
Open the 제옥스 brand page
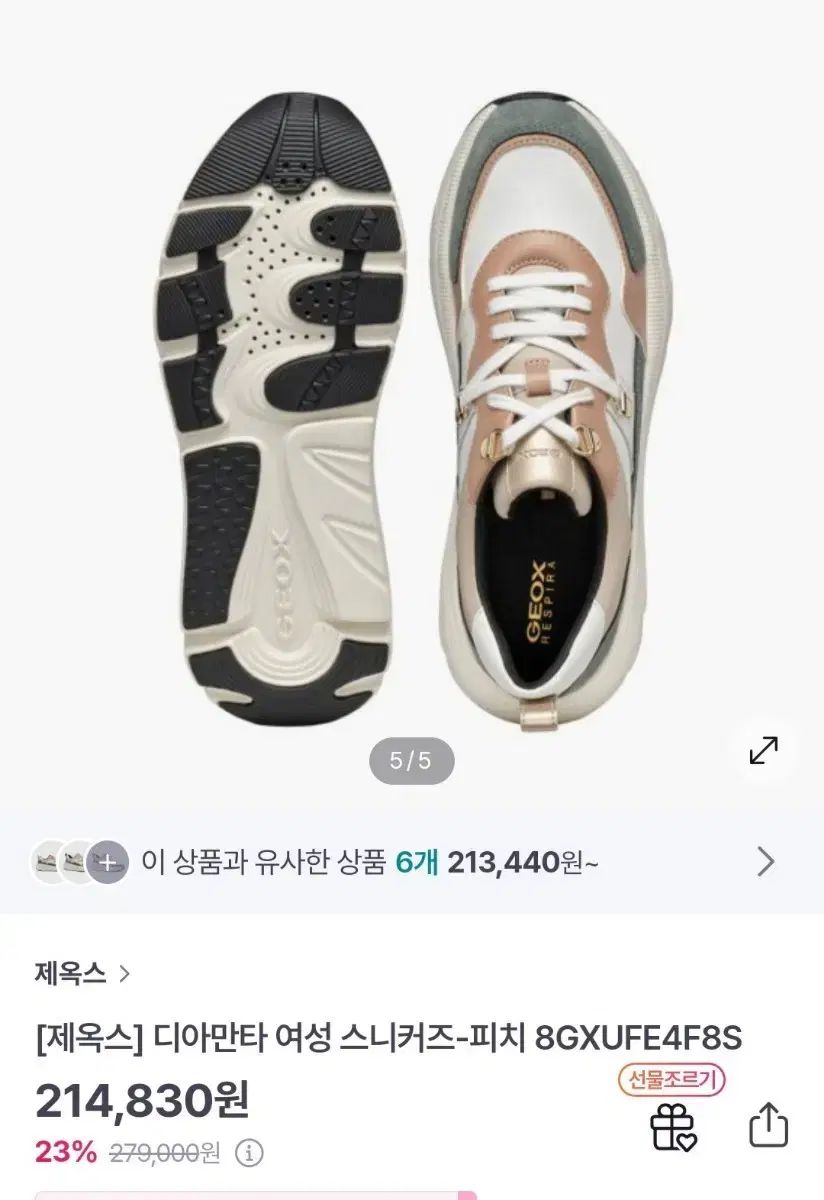(82, 973)
